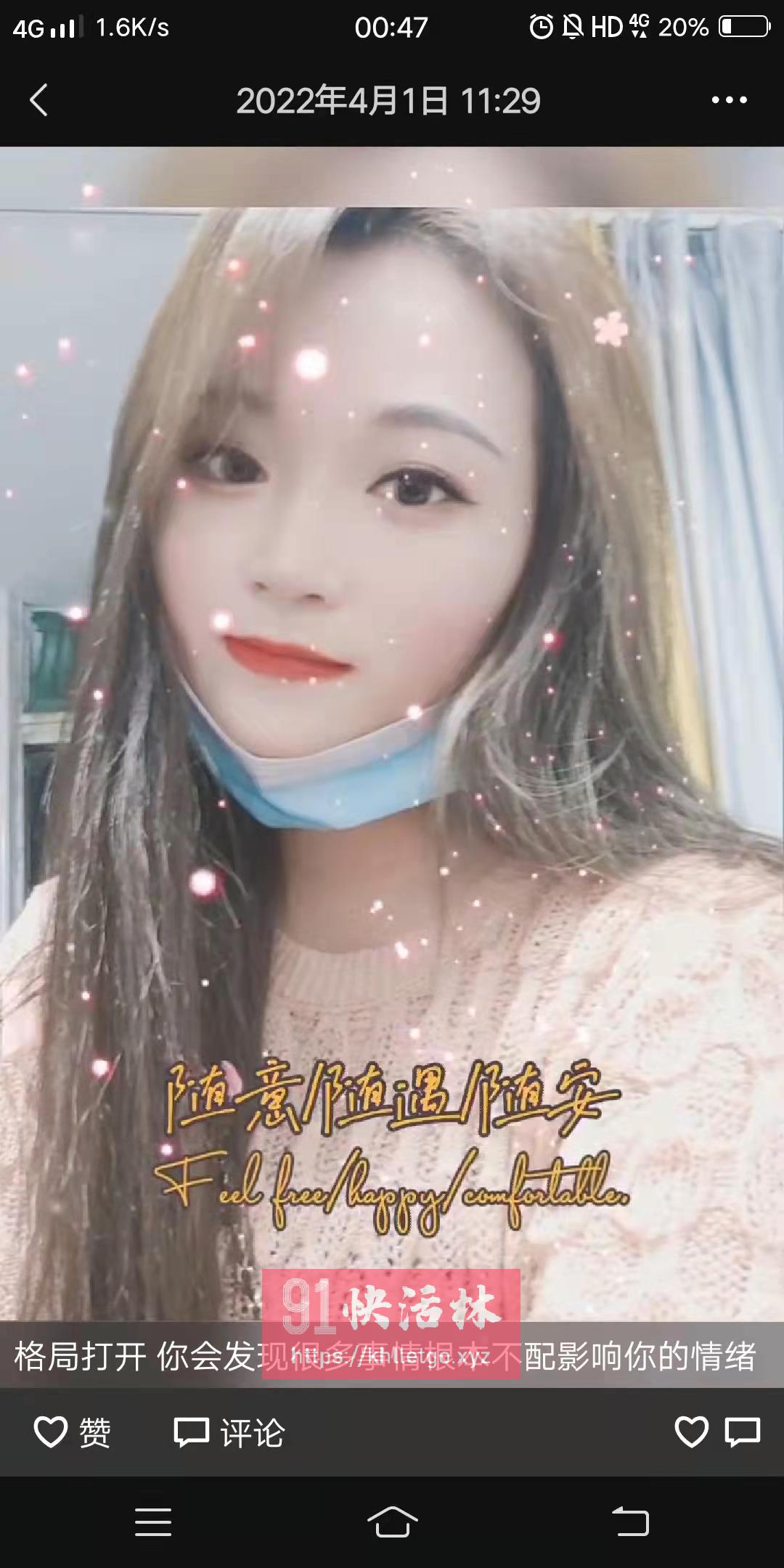This screenshot has width=784, height=1568.
Task: Tap the system back button
Action: (630, 1522)
